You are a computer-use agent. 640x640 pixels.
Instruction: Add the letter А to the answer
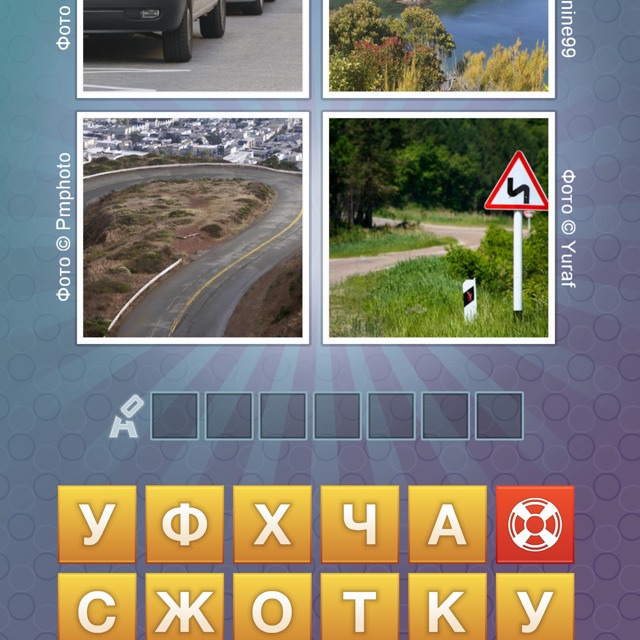pyautogui.click(x=447, y=525)
